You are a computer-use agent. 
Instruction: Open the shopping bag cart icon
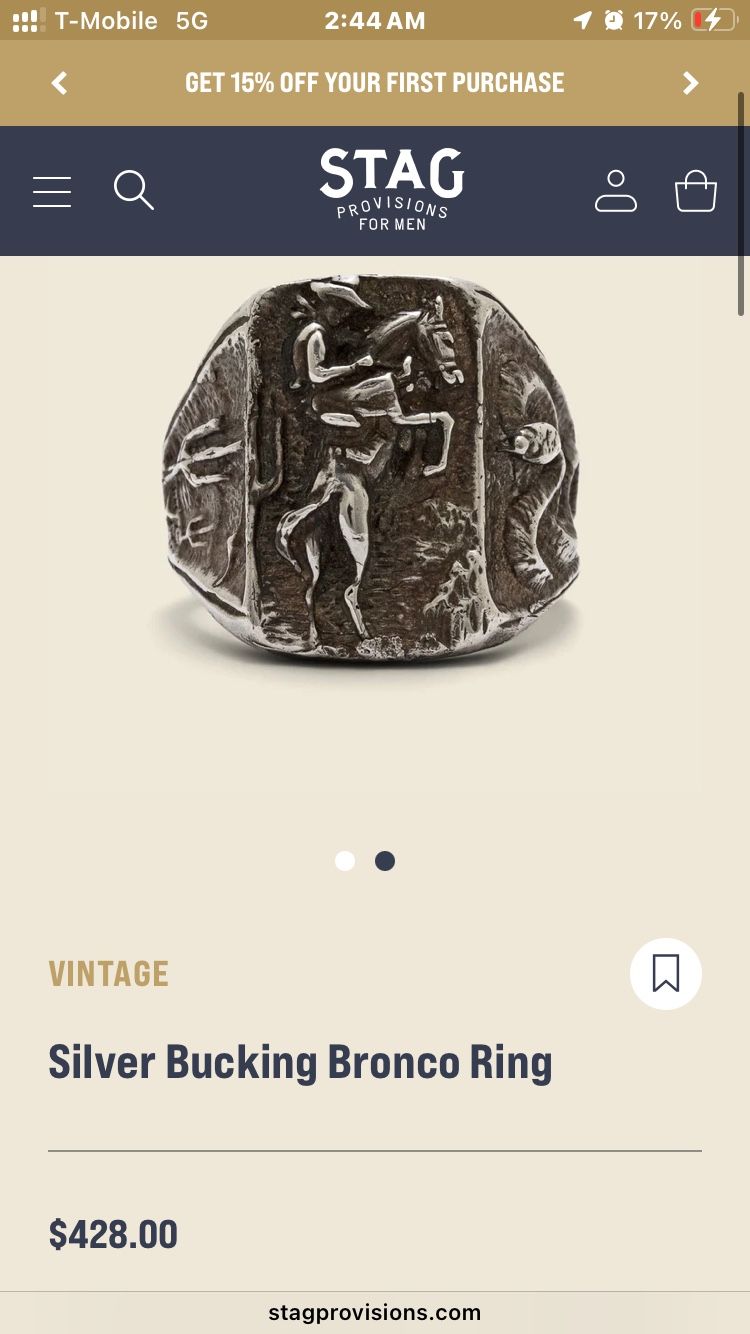pos(695,191)
